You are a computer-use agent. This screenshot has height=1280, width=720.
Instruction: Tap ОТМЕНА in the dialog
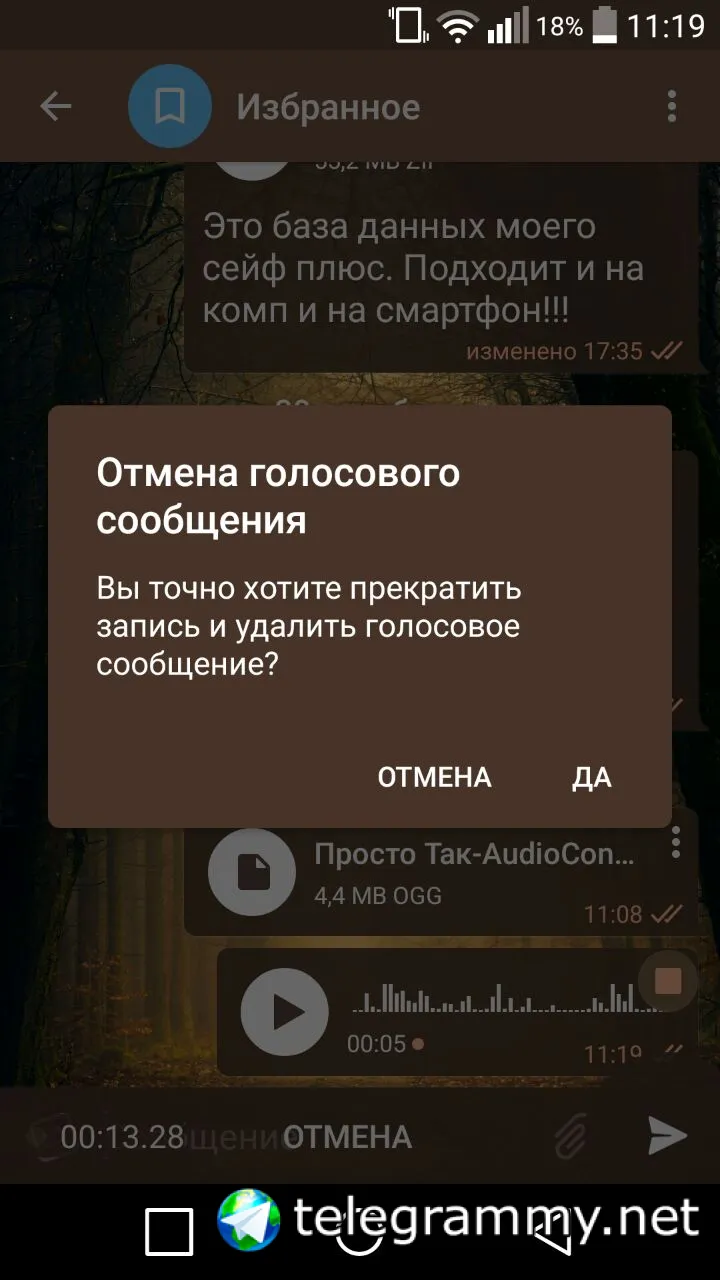[x=434, y=777]
